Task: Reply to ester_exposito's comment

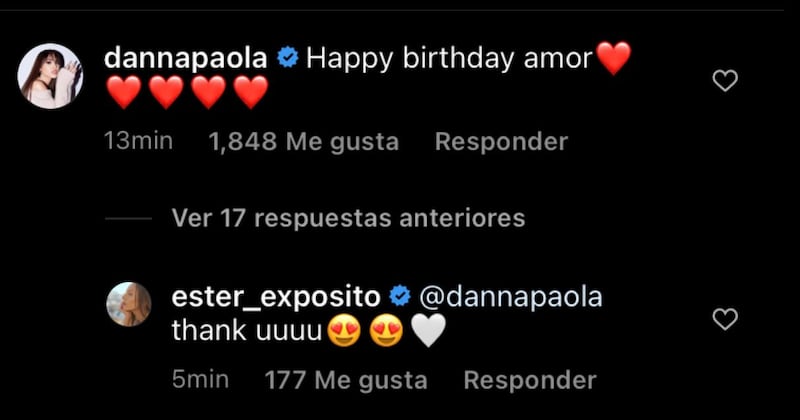Action: click(529, 380)
